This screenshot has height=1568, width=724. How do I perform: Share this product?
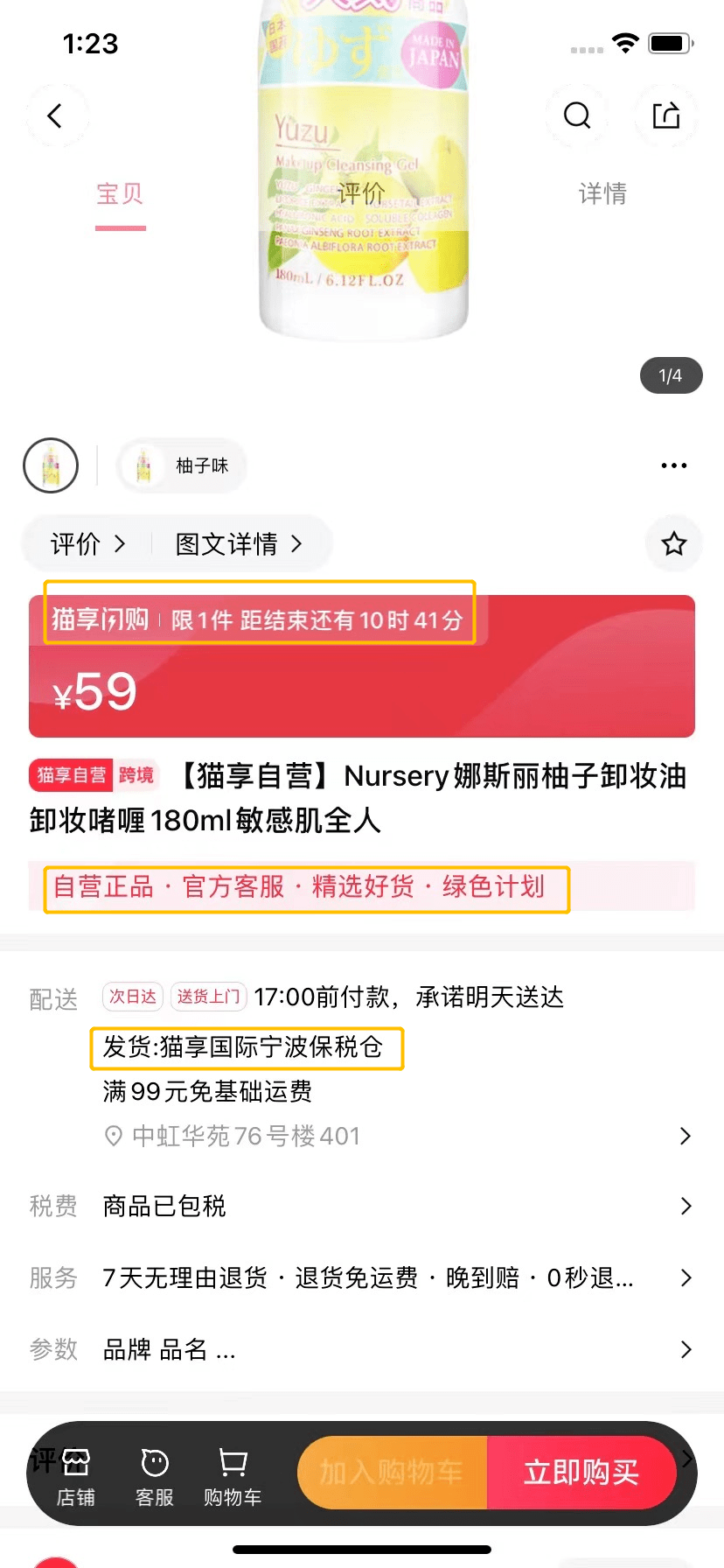pyautogui.click(x=666, y=115)
